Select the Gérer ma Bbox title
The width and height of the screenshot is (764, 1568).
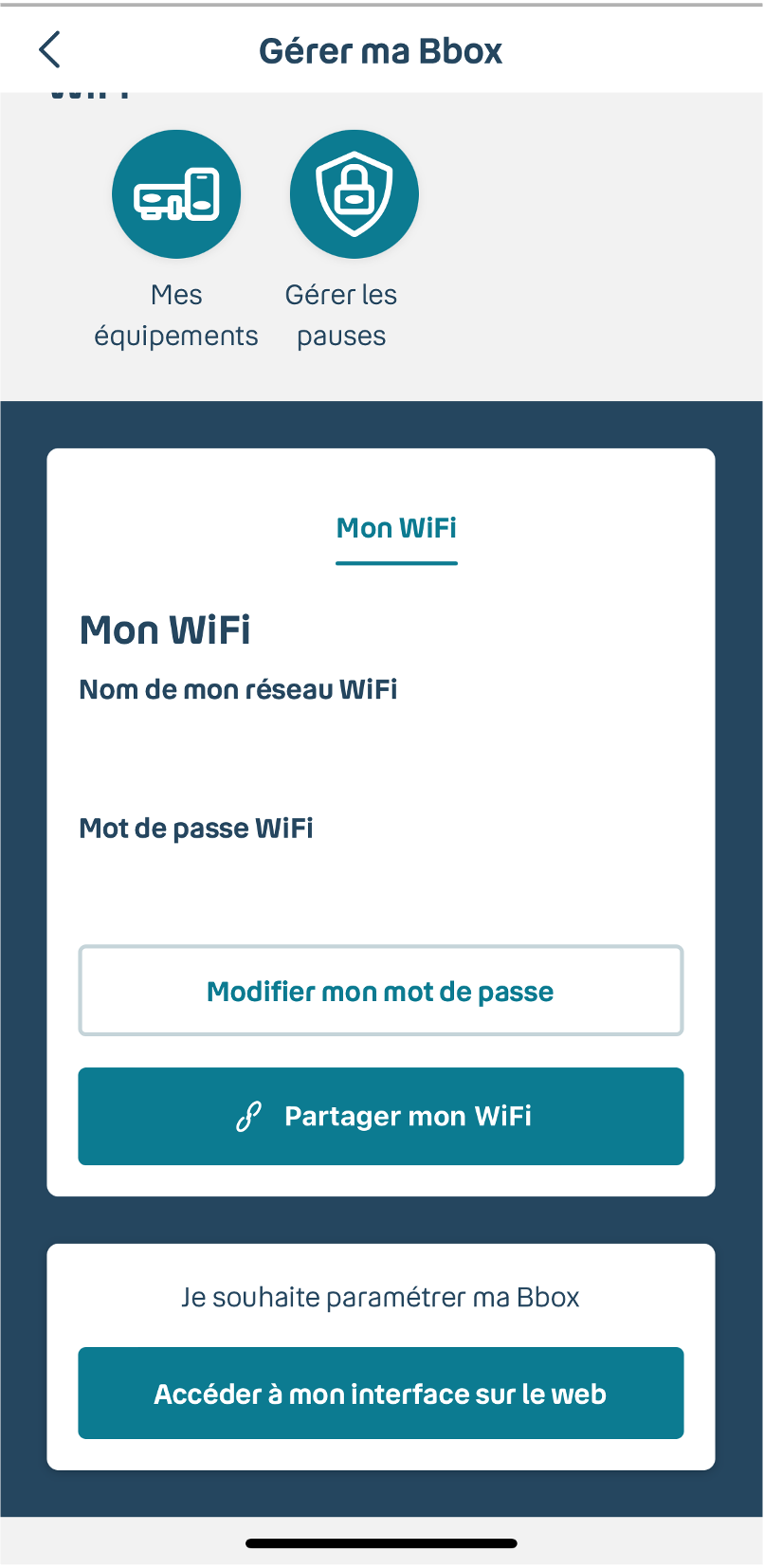[382, 50]
